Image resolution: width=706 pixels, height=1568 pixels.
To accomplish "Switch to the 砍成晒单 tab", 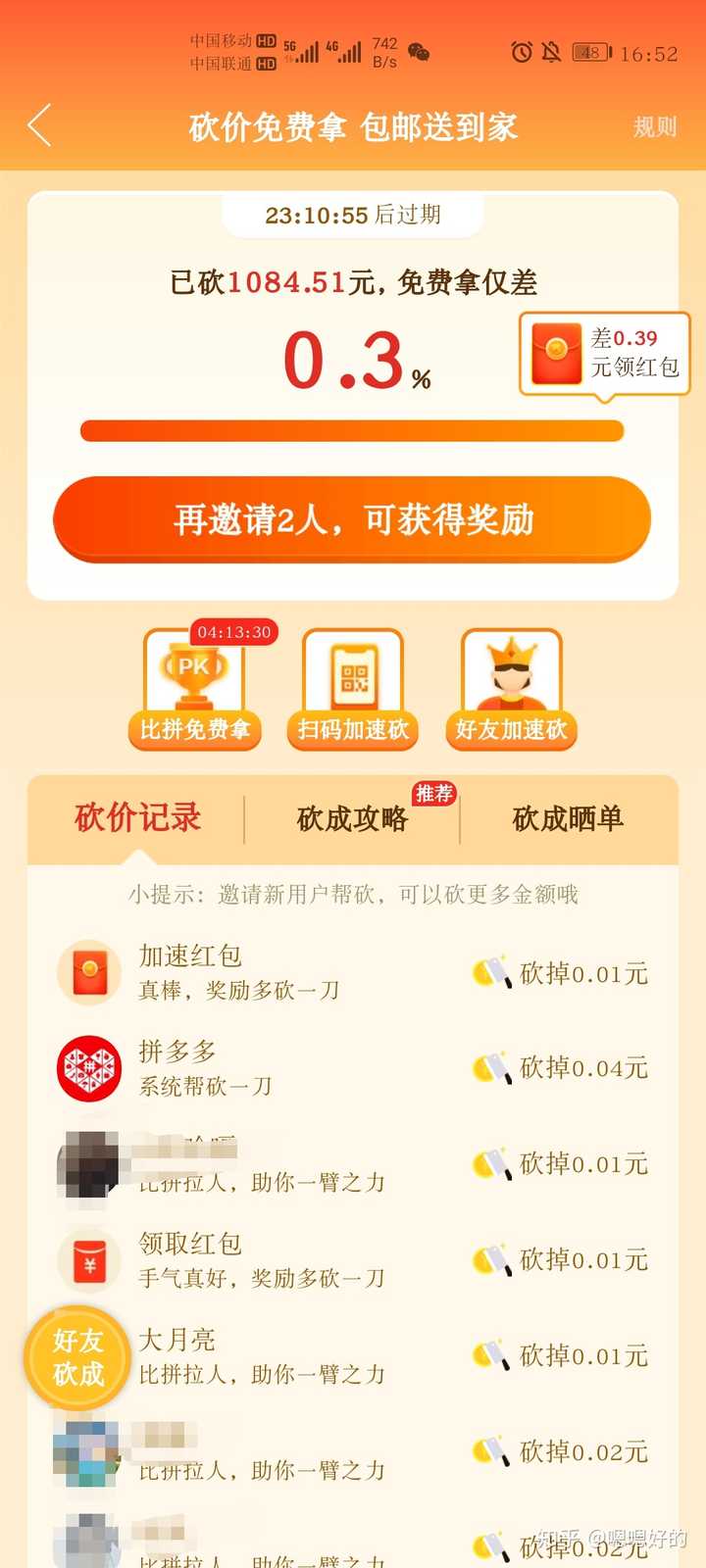I will 568,818.
